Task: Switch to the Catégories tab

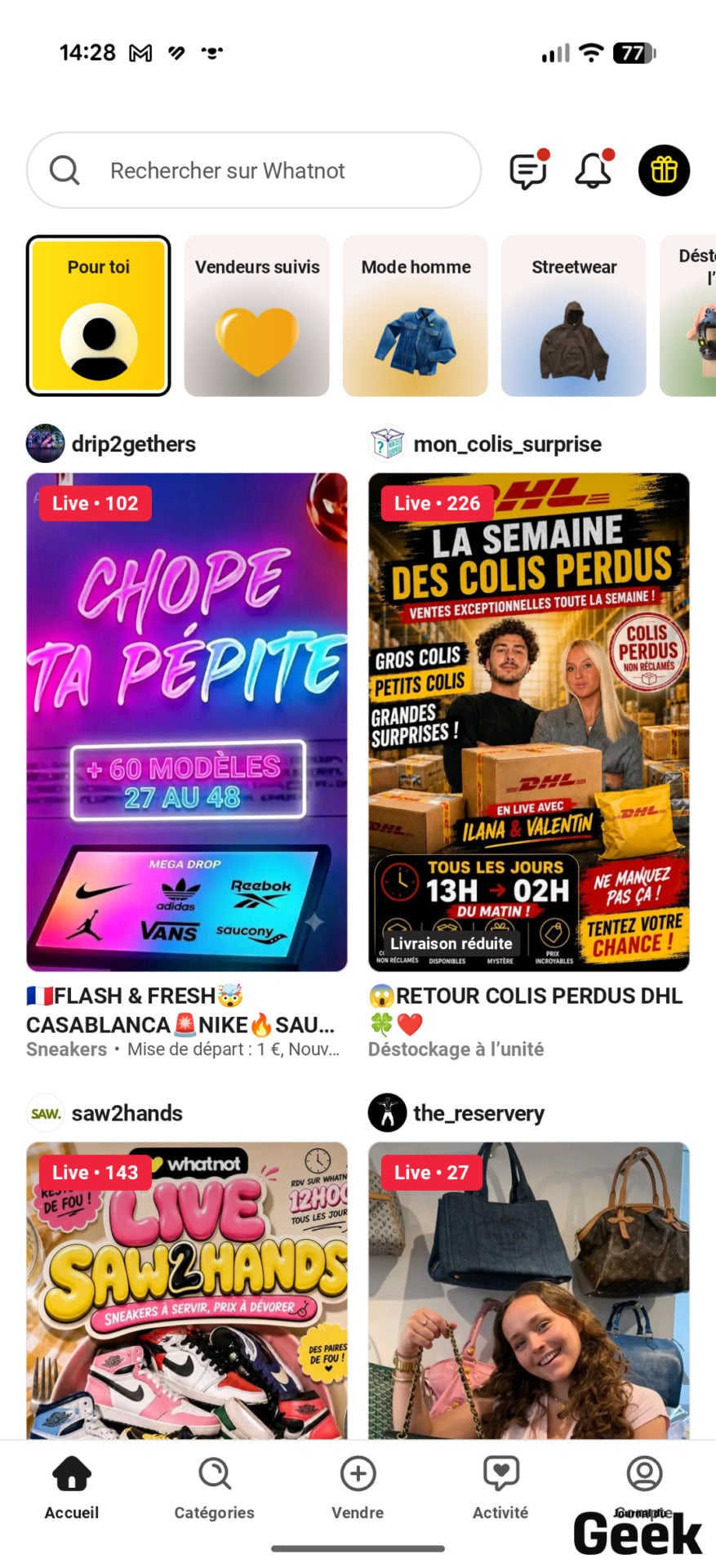Action: coord(215,1489)
